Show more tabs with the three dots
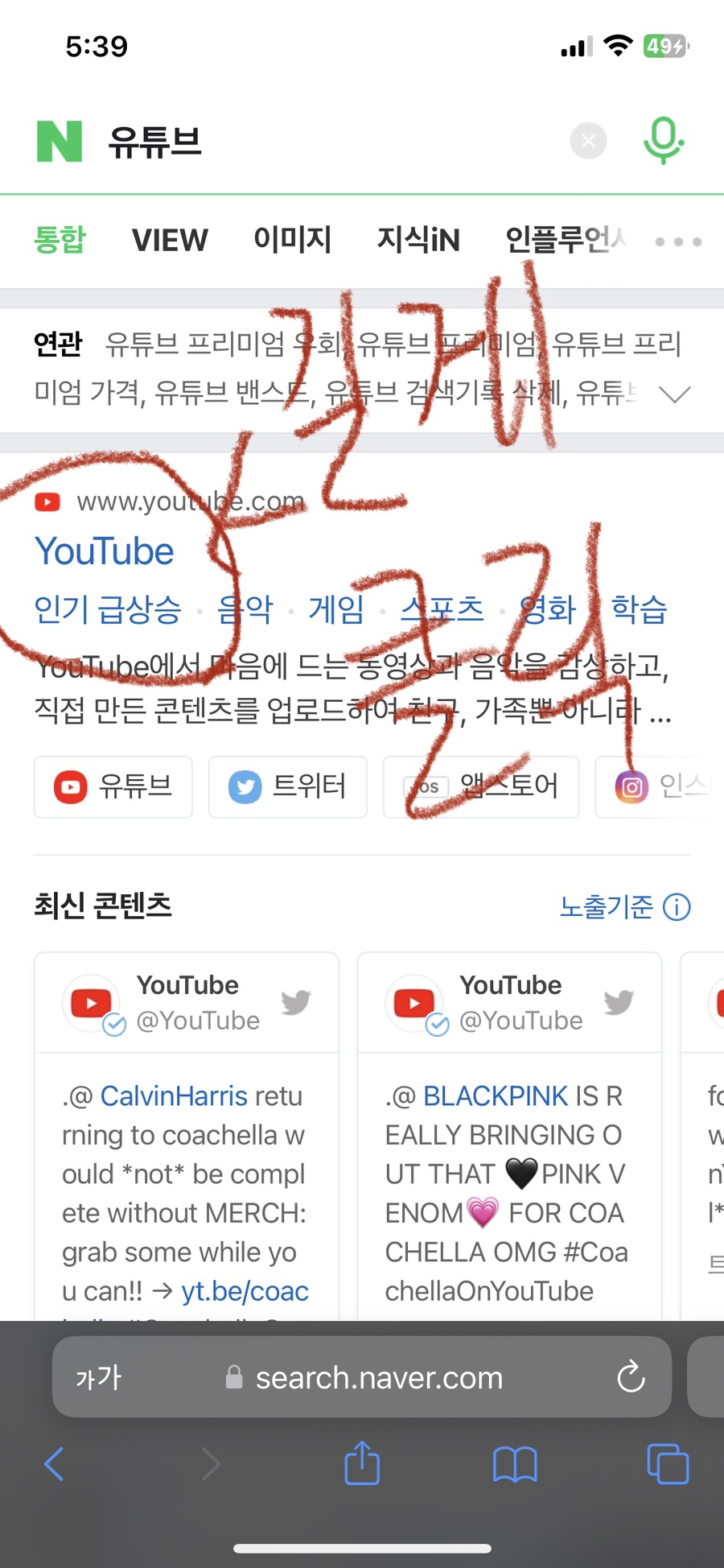This screenshot has width=724, height=1568. [678, 241]
